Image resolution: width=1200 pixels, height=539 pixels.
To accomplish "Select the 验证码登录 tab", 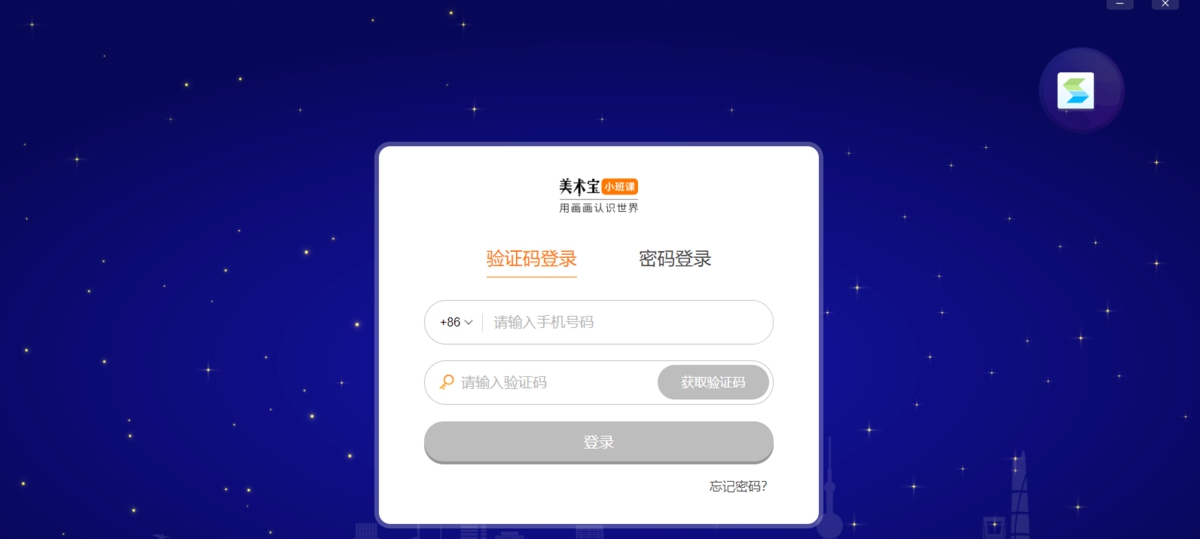I will (531, 259).
